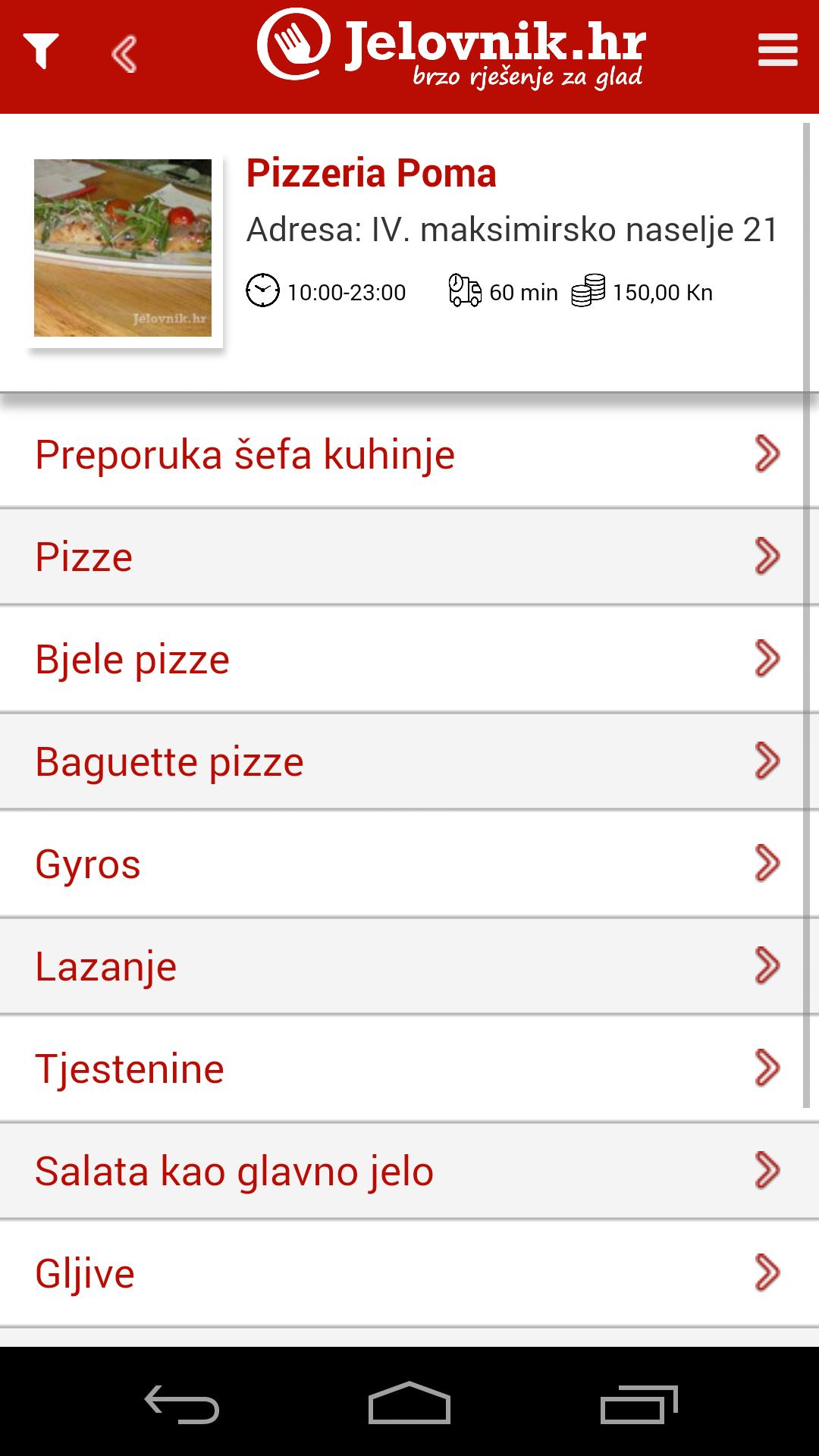This screenshot has width=819, height=1456.
Task: Tap the delivery truck icon beside 60 min
Action: (465, 290)
